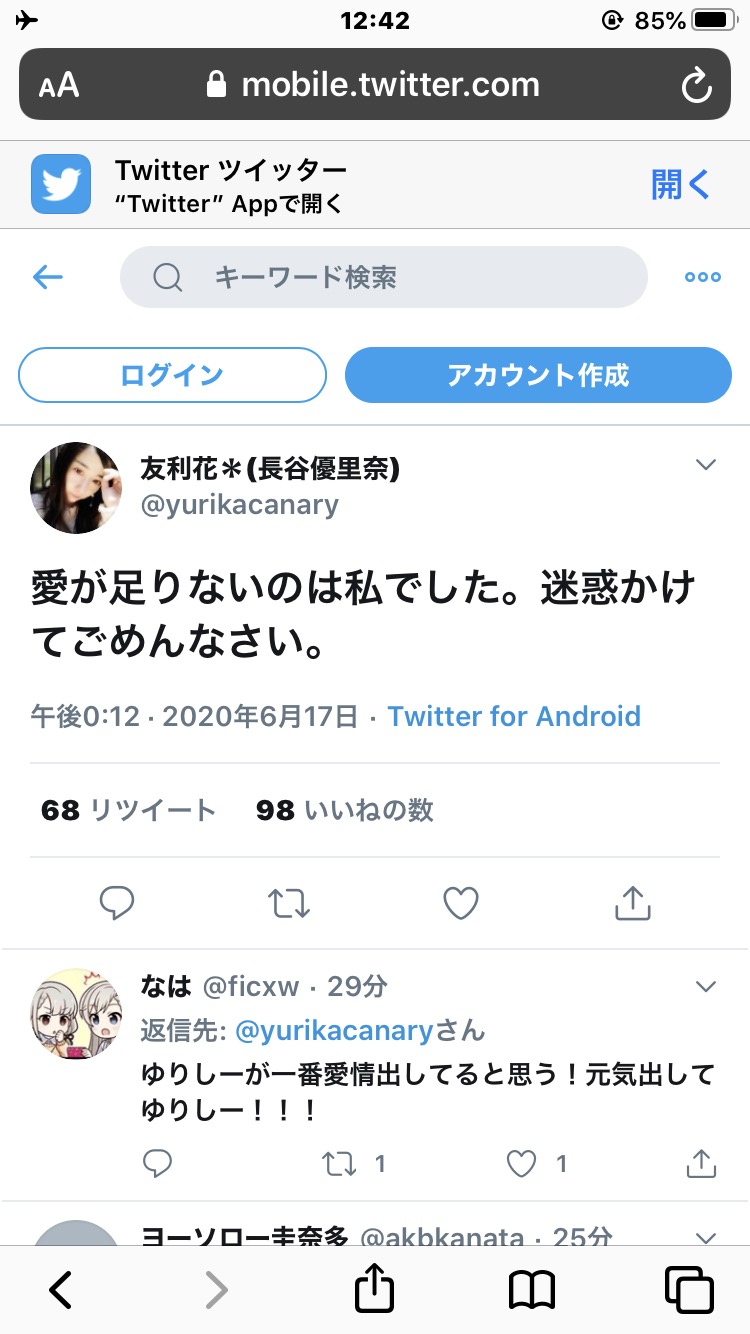Like なは's reply
The image size is (750, 1334).
(522, 1163)
